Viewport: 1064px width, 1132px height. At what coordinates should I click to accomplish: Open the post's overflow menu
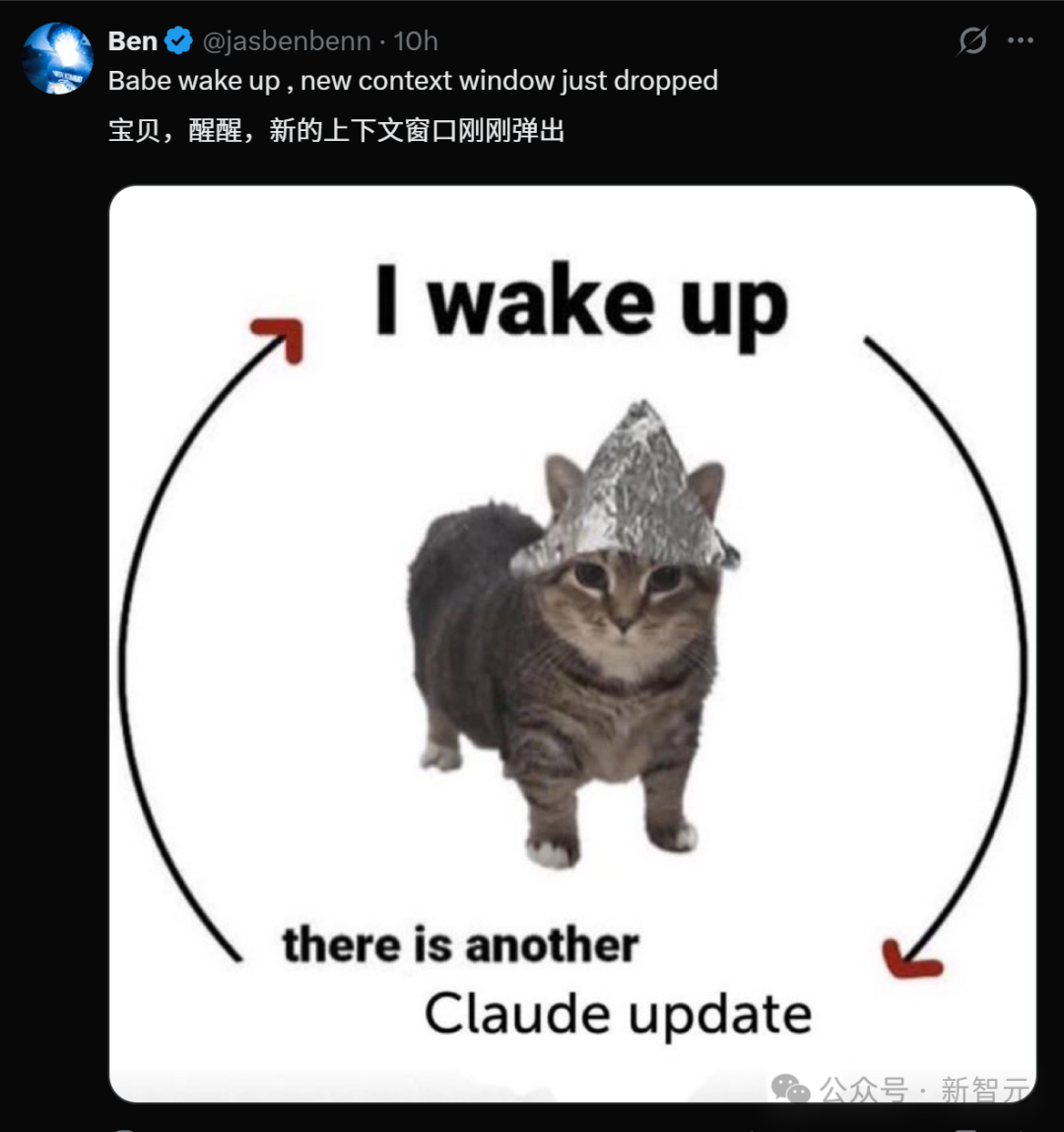(x=1021, y=40)
